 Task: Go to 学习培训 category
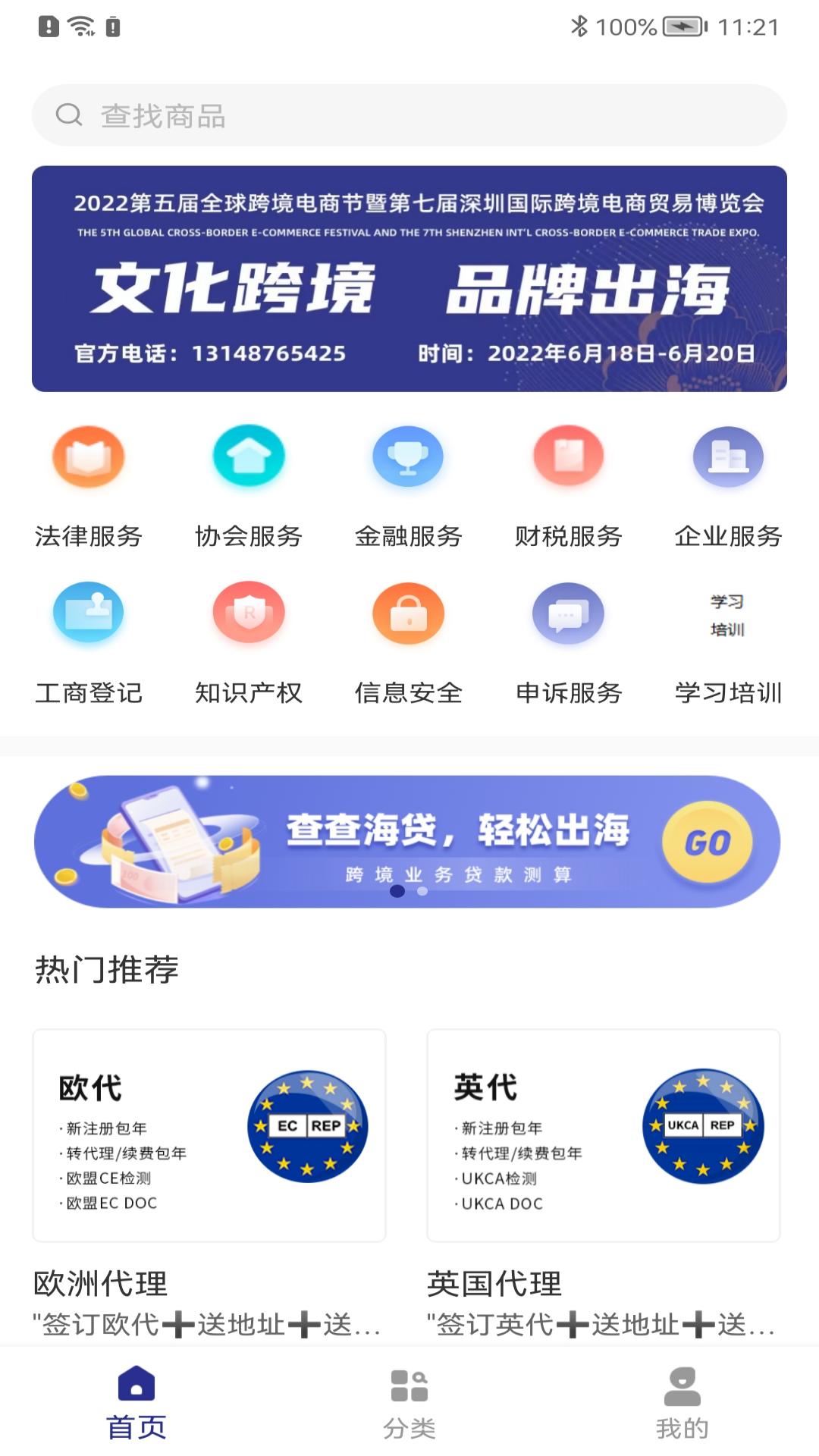(x=728, y=642)
